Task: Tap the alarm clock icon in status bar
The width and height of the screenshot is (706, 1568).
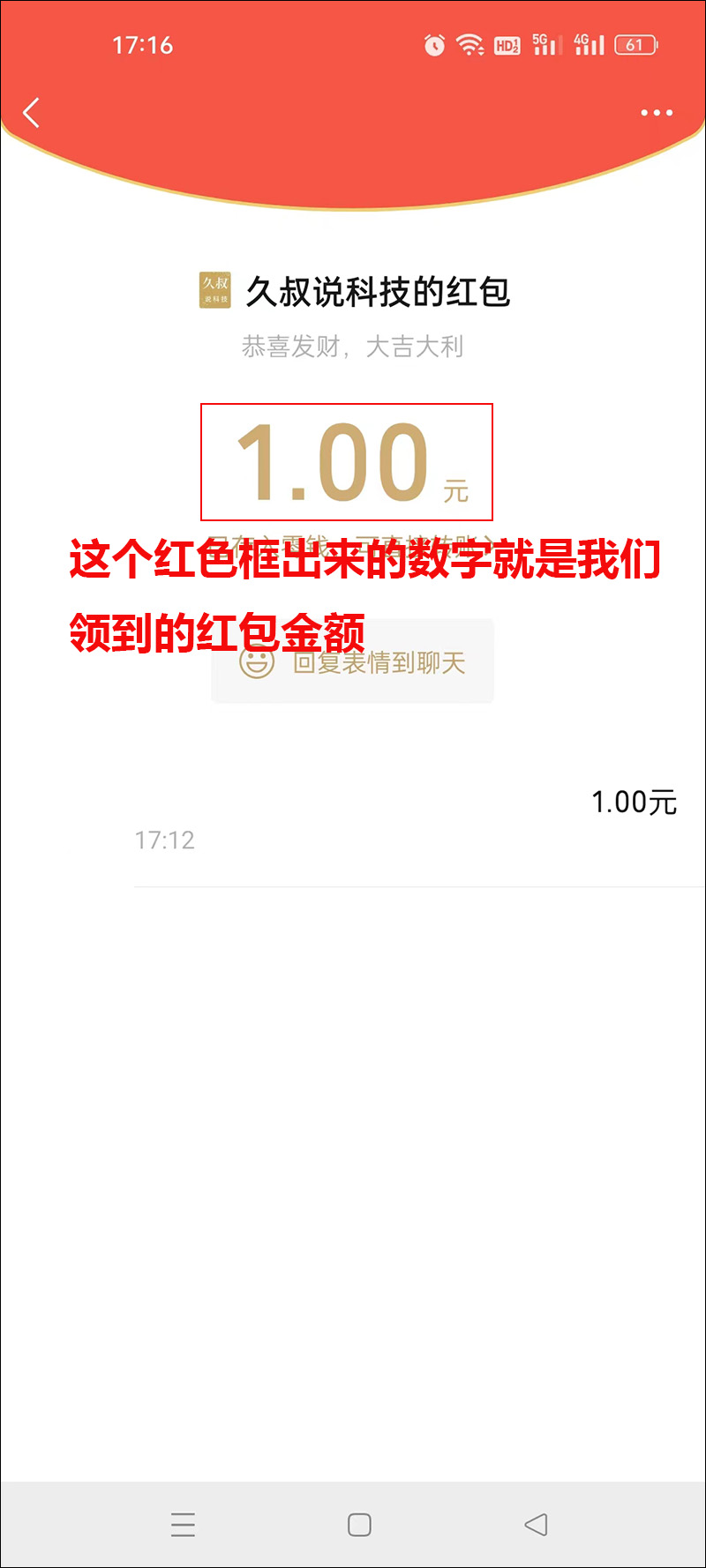Action: 433,44
